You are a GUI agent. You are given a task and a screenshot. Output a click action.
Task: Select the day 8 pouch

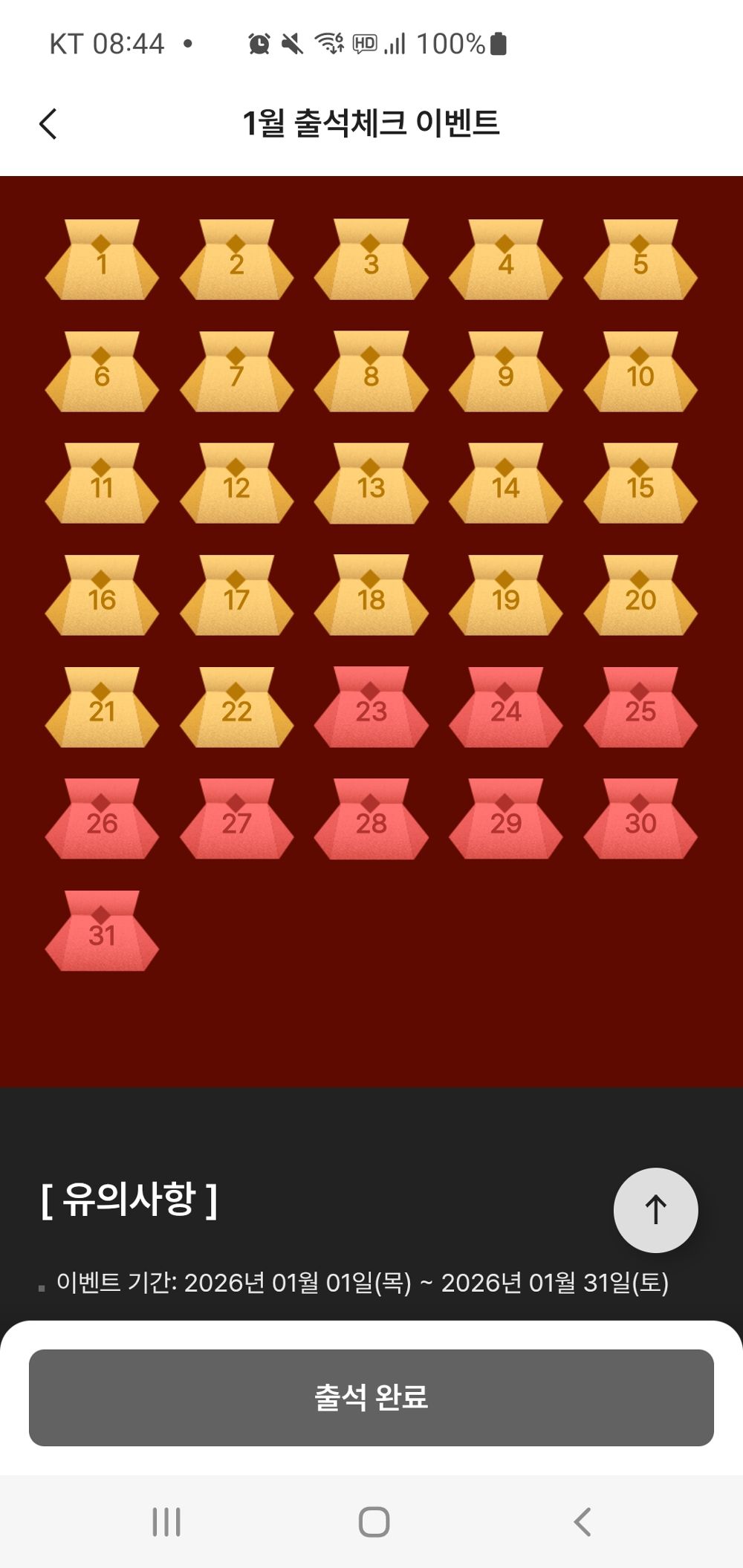pyautogui.click(x=371, y=373)
